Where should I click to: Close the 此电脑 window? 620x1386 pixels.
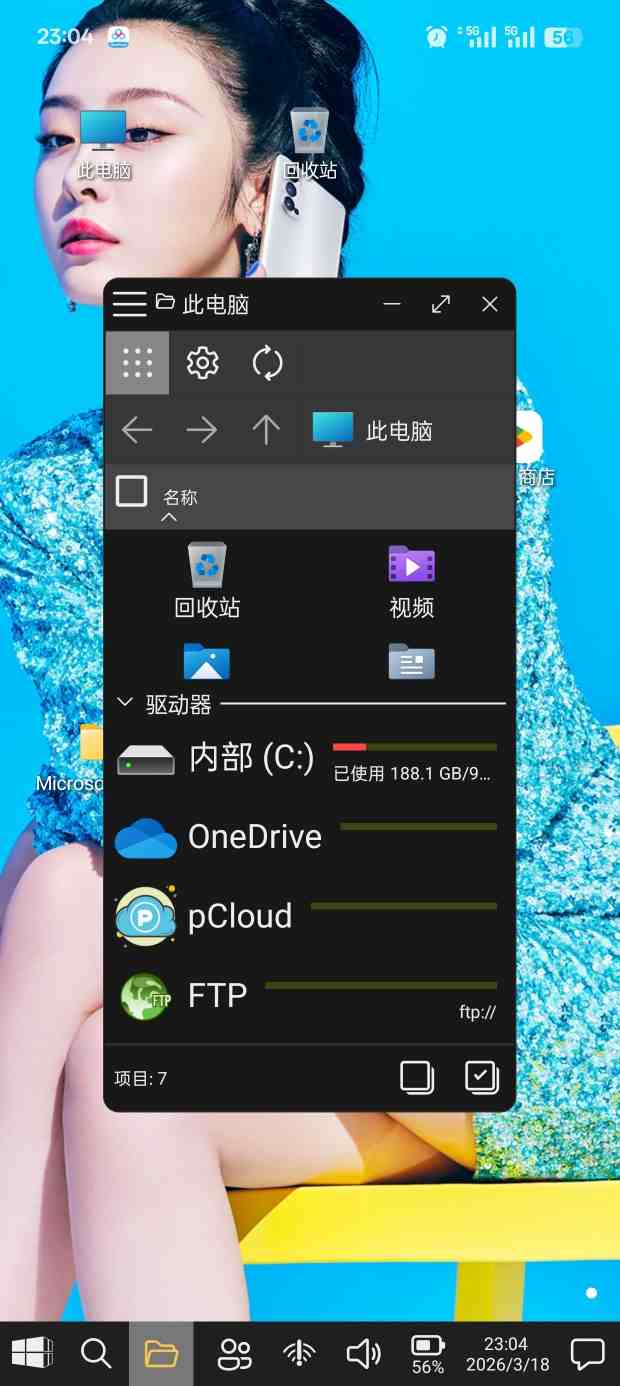[490, 304]
